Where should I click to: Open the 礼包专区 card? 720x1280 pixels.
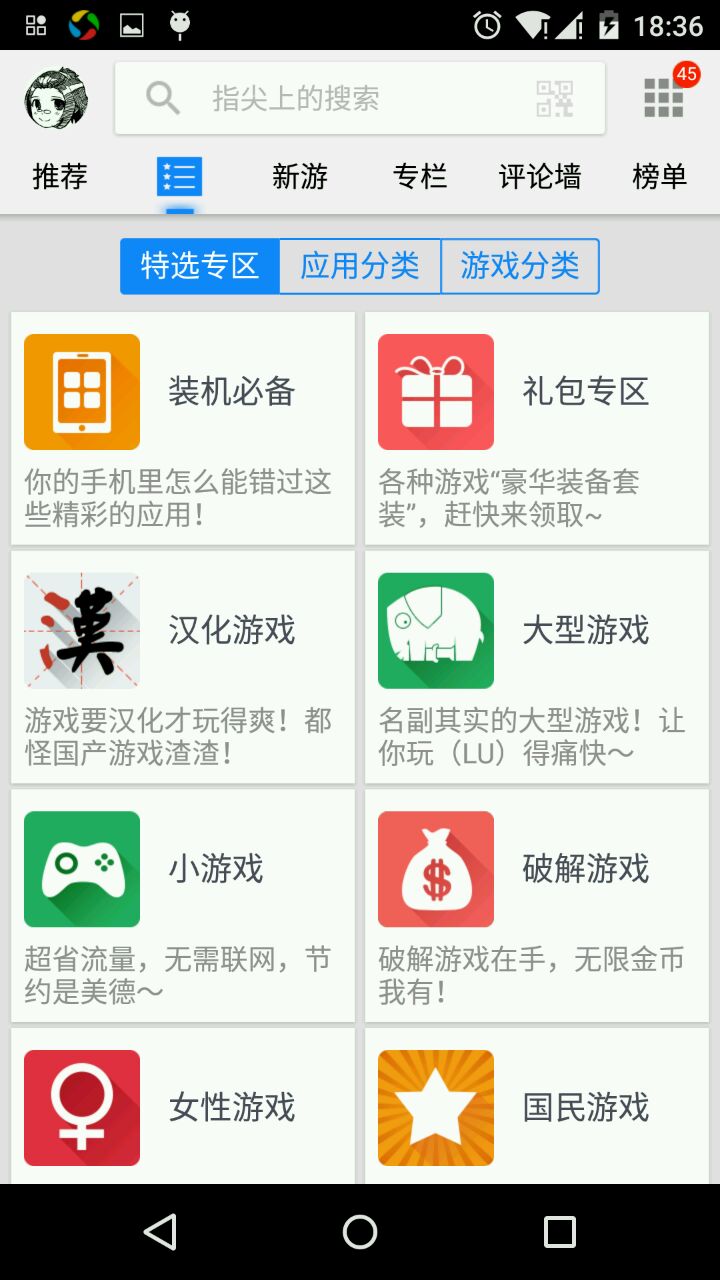[537, 428]
